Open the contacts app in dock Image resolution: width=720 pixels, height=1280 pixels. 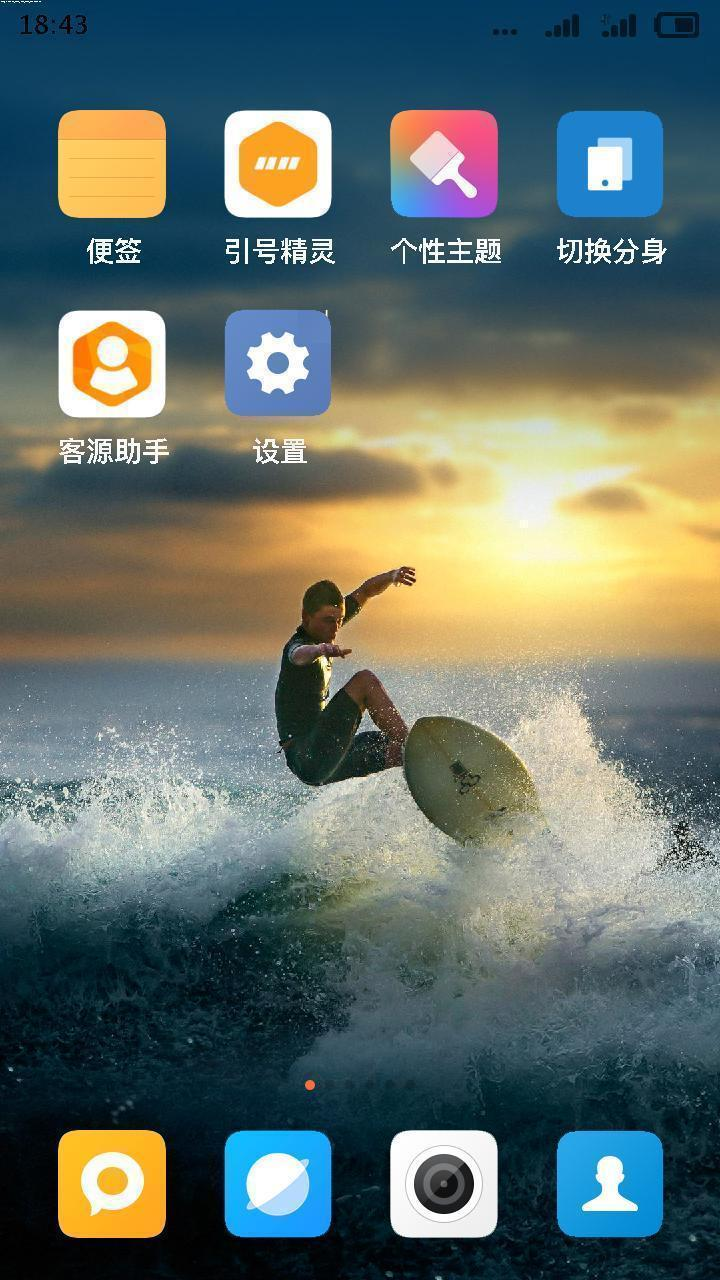pyautogui.click(x=610, y=1184)
